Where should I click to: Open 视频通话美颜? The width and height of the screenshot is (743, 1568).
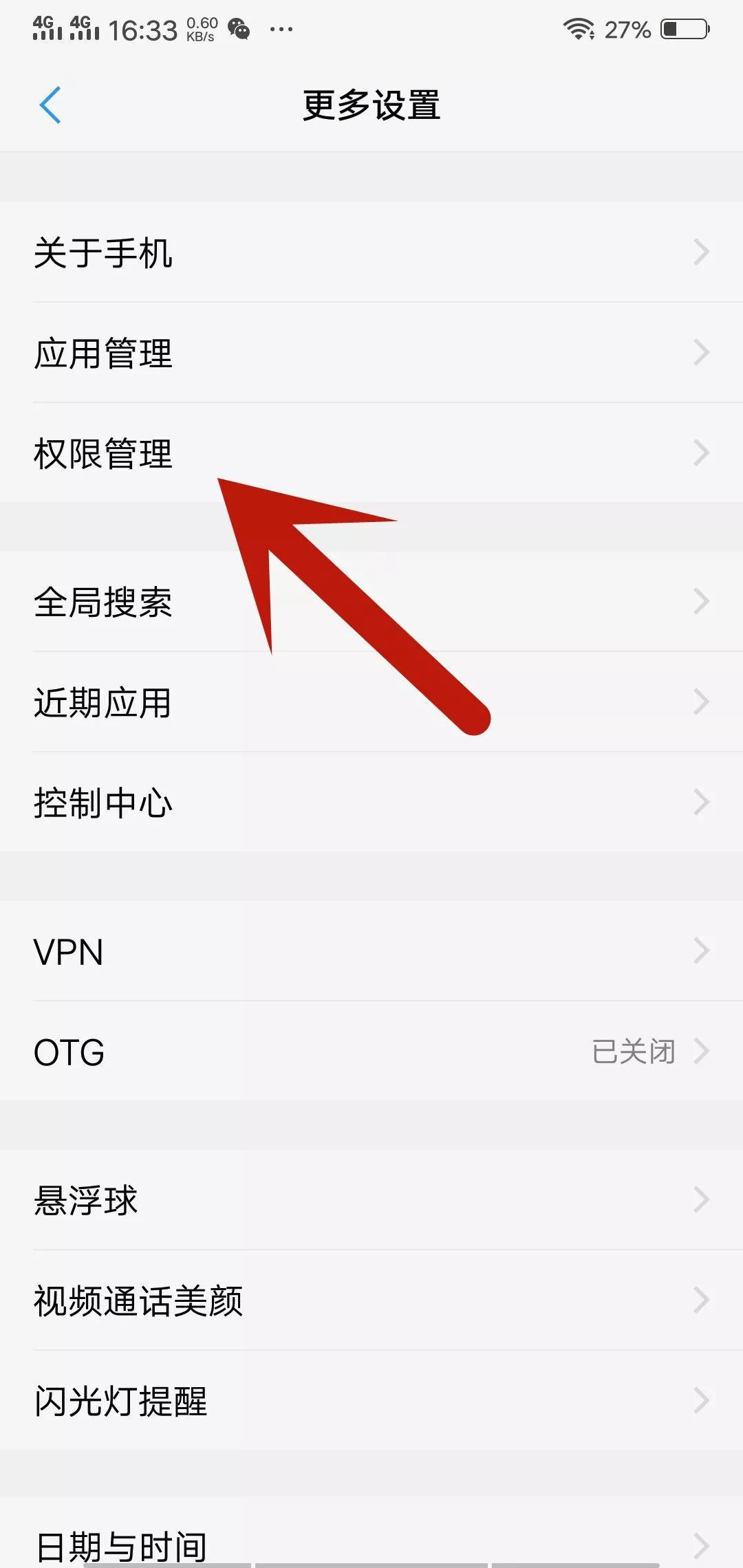pos(371,1300)
